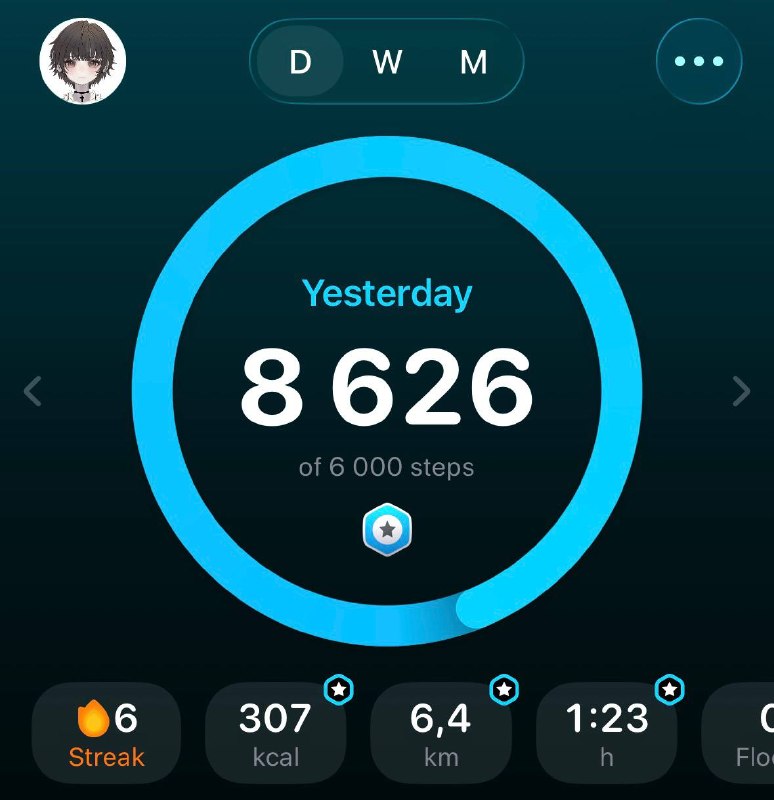Image resolution: width=774 pixels, height=800 pixels.
Task: Open the Floors card
Action: (738, 733)
